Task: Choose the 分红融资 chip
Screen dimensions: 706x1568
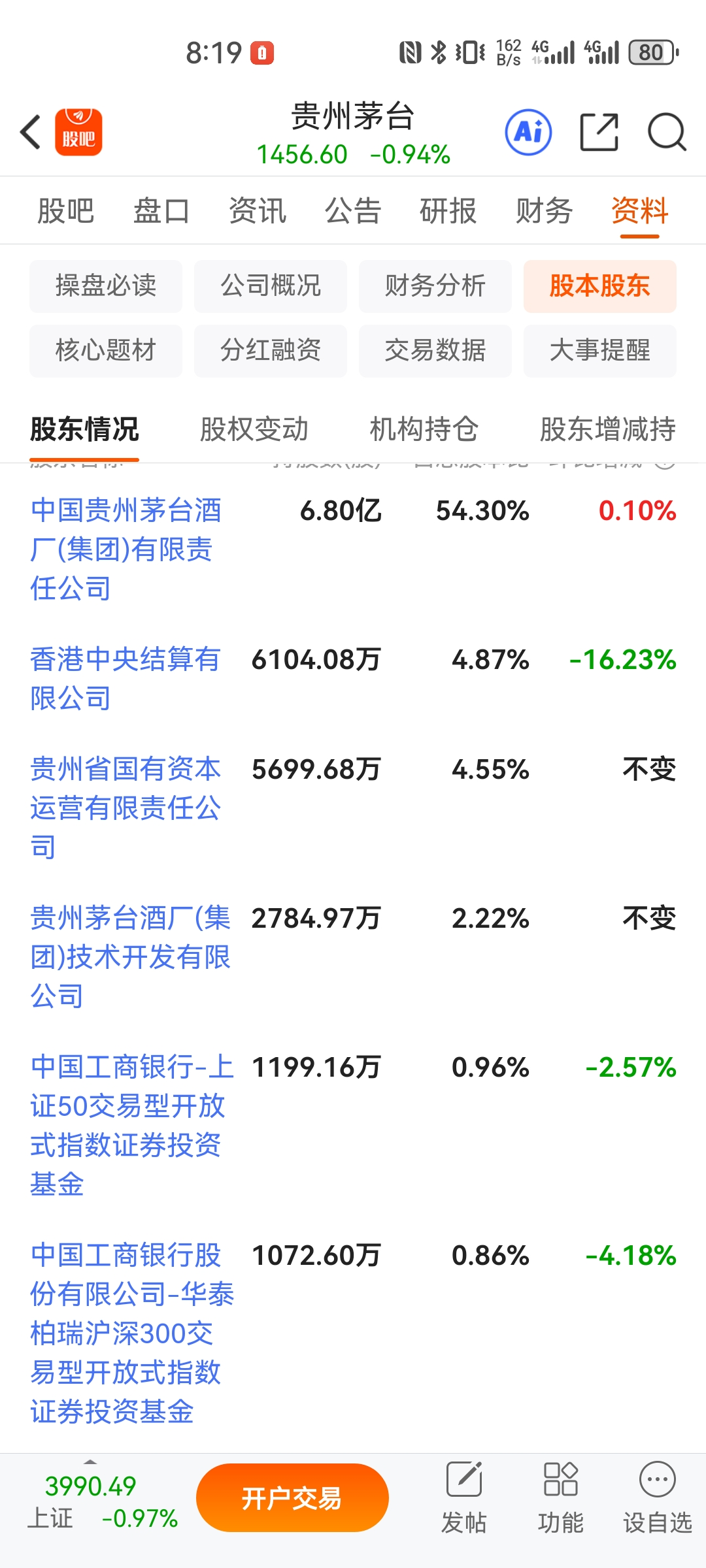Action: [x=270, y=351]
